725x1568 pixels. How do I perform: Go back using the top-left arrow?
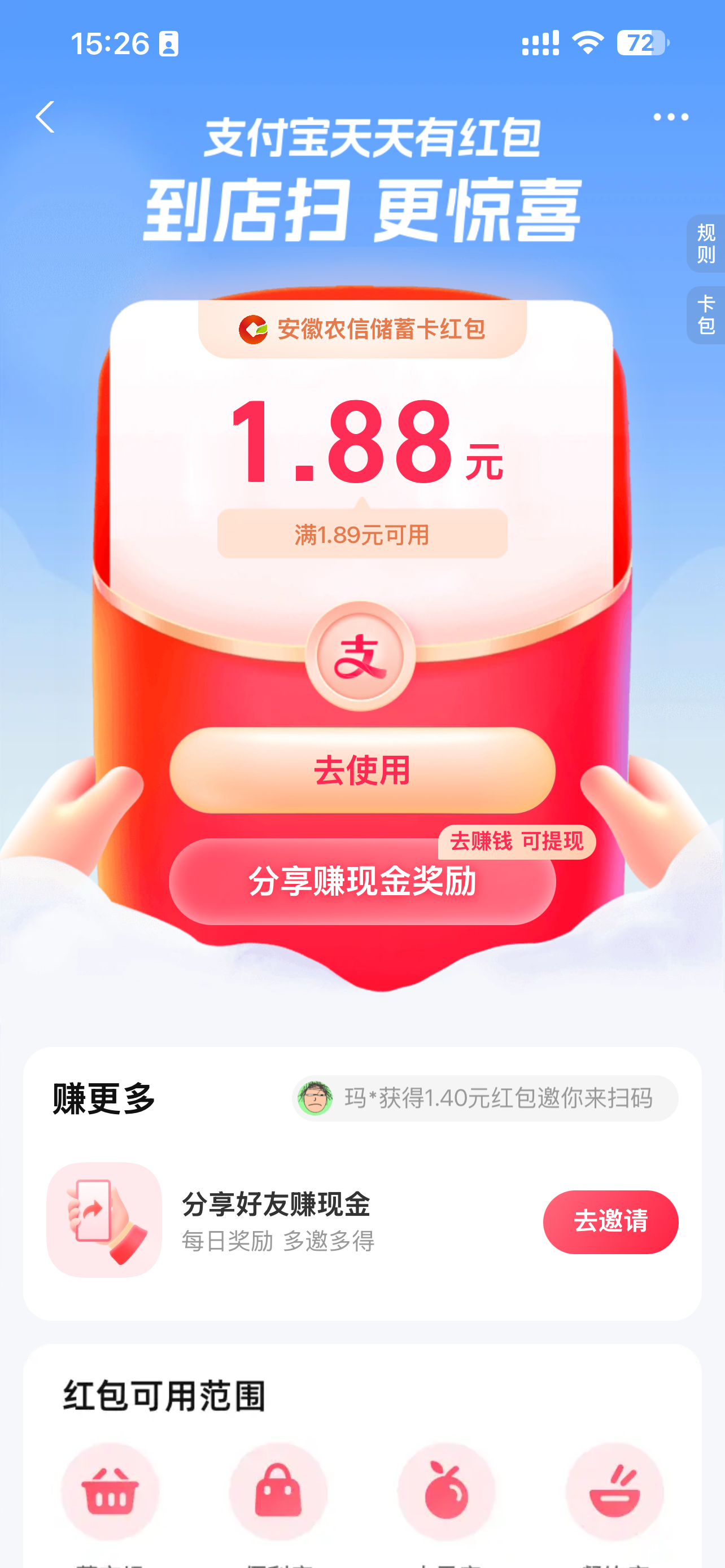pos(46,117)
